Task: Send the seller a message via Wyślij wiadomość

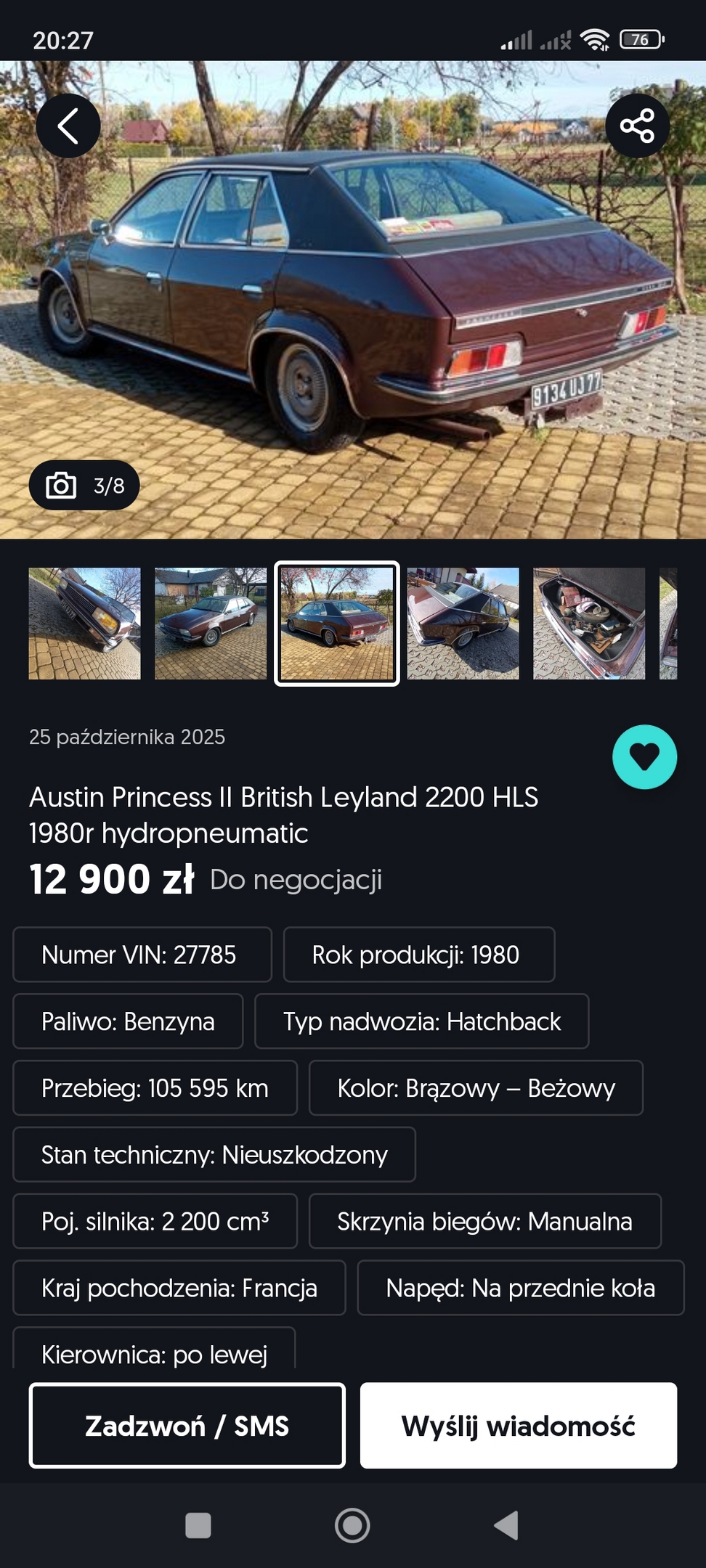Action: pyautogui.click(x=519, y=1426)
